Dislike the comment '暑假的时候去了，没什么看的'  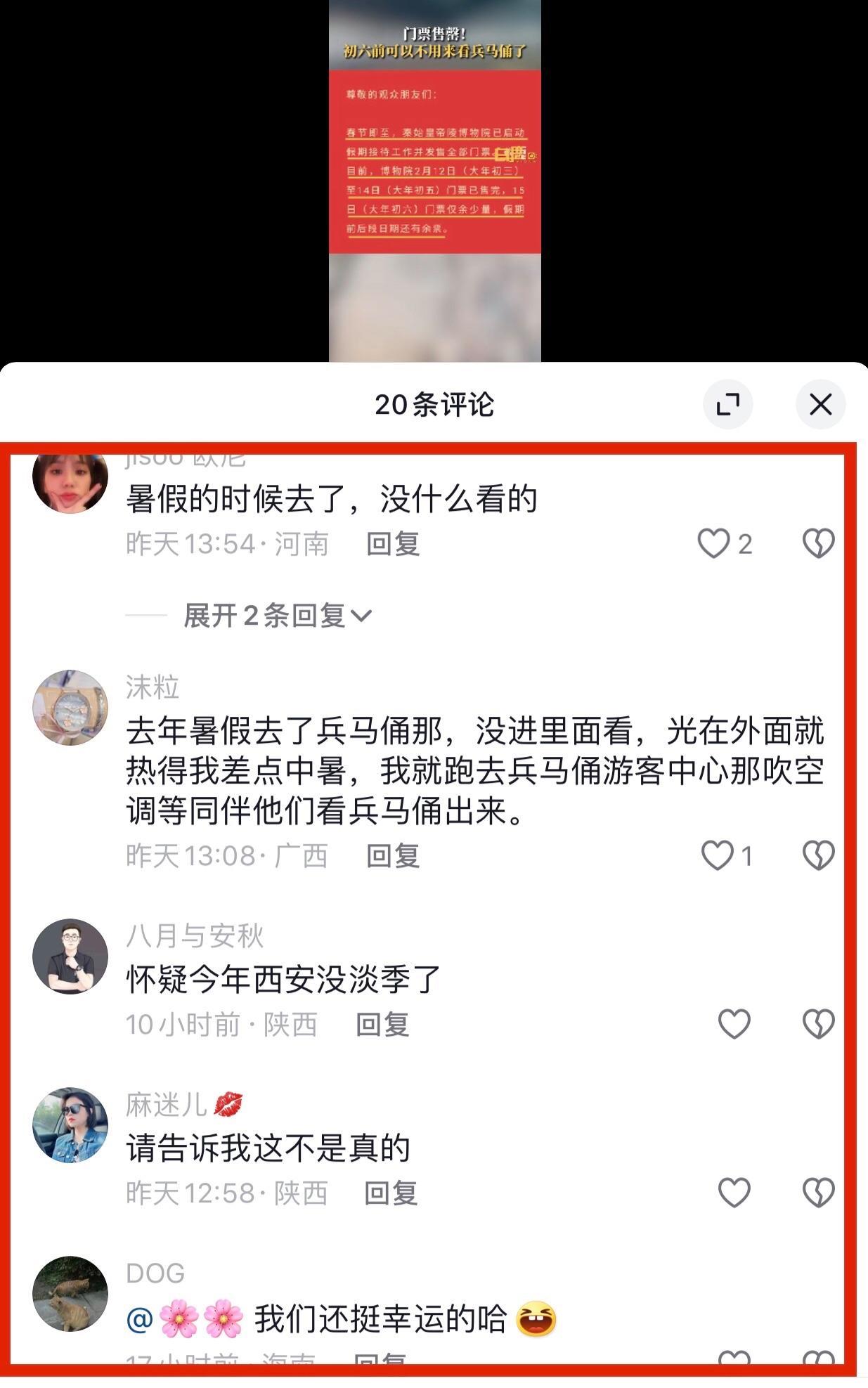pos(819,544)
